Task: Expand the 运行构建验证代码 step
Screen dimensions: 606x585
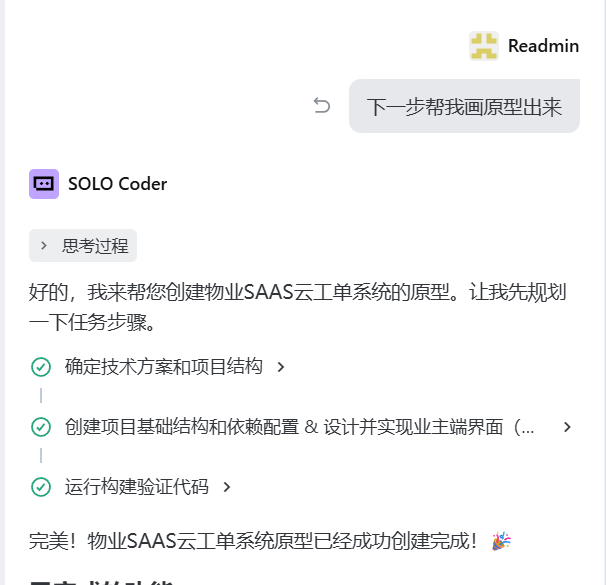Action: point(227,487)
